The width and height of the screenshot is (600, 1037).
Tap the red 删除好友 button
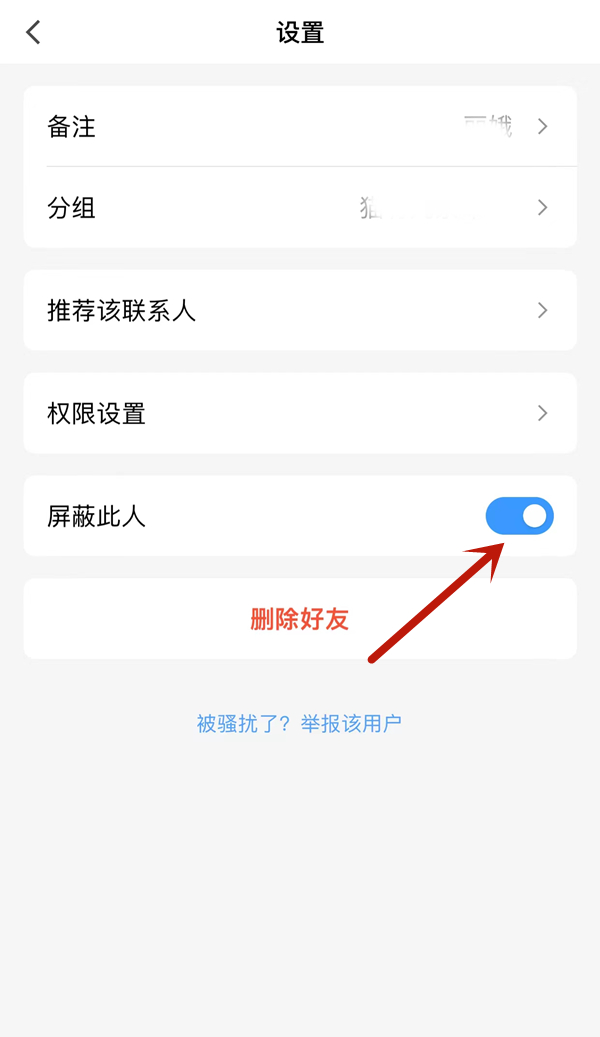(x=300, y=619)
